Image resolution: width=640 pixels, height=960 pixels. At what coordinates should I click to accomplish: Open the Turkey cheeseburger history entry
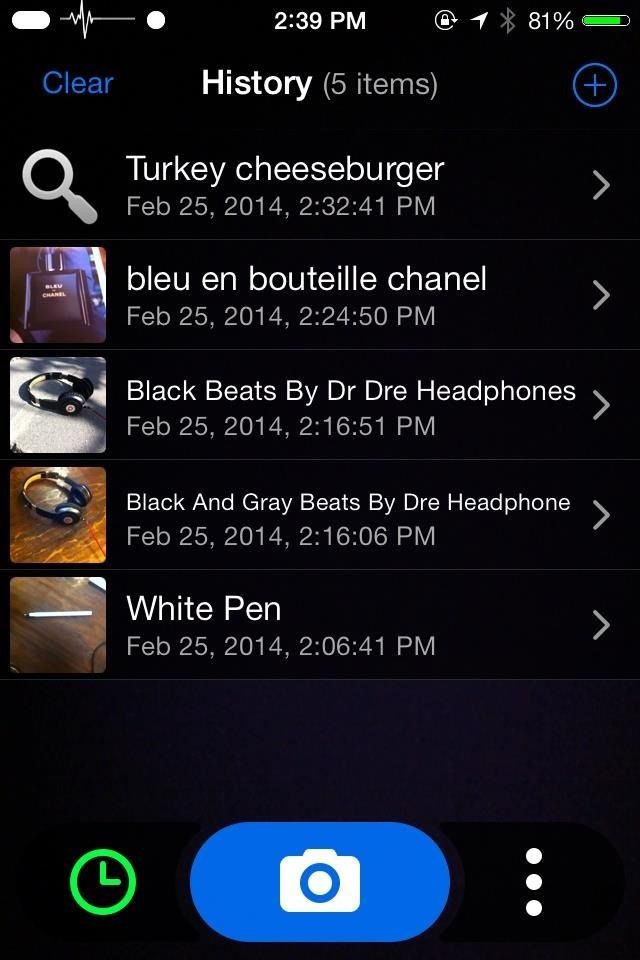(320, 185)
